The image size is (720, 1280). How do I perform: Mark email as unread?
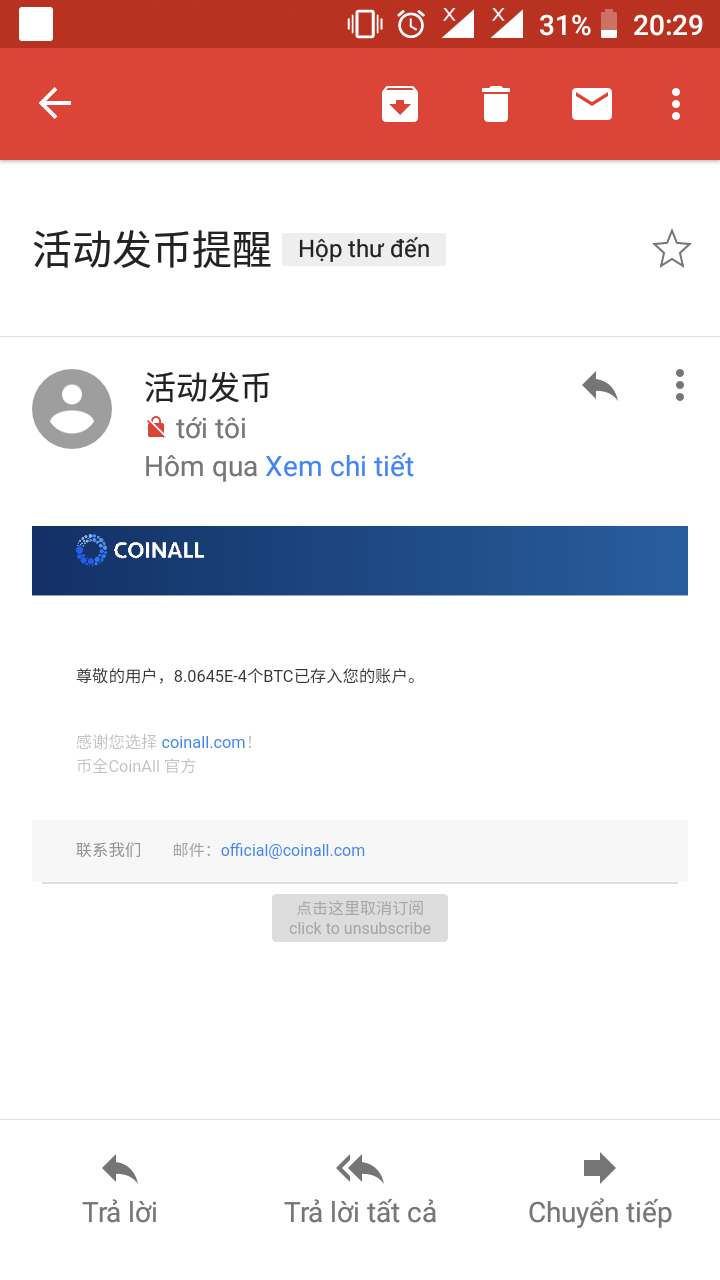592,104
